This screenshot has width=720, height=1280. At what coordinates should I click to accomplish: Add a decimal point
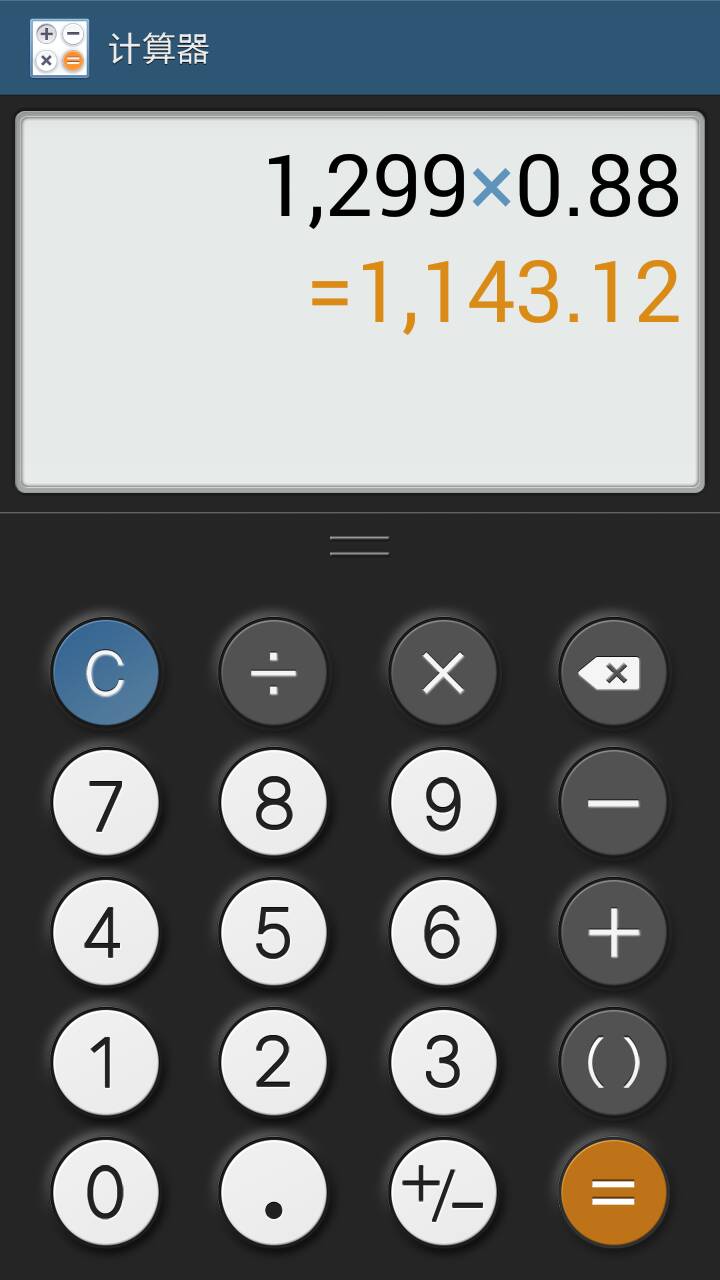[x=274, y=1193]
